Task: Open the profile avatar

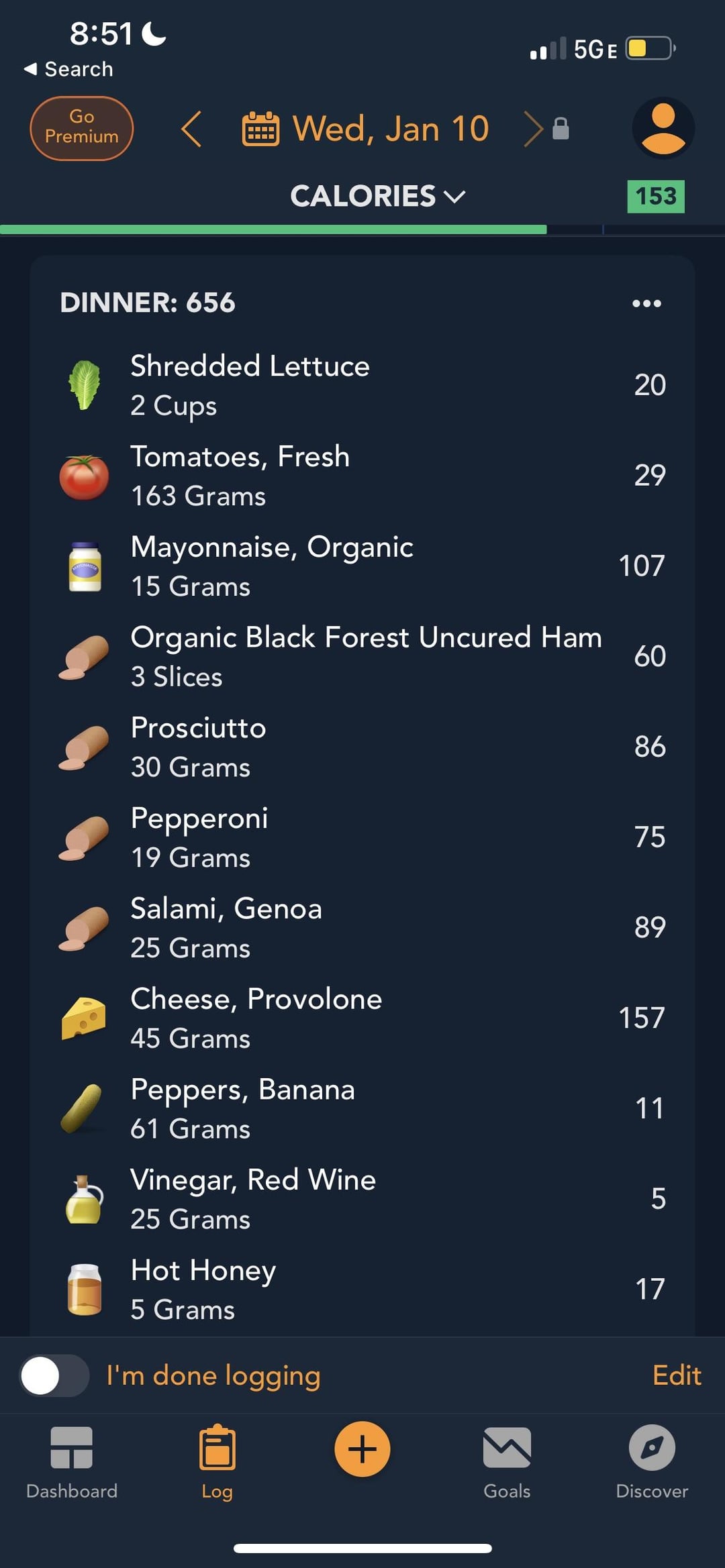Action: pos(663,128)
